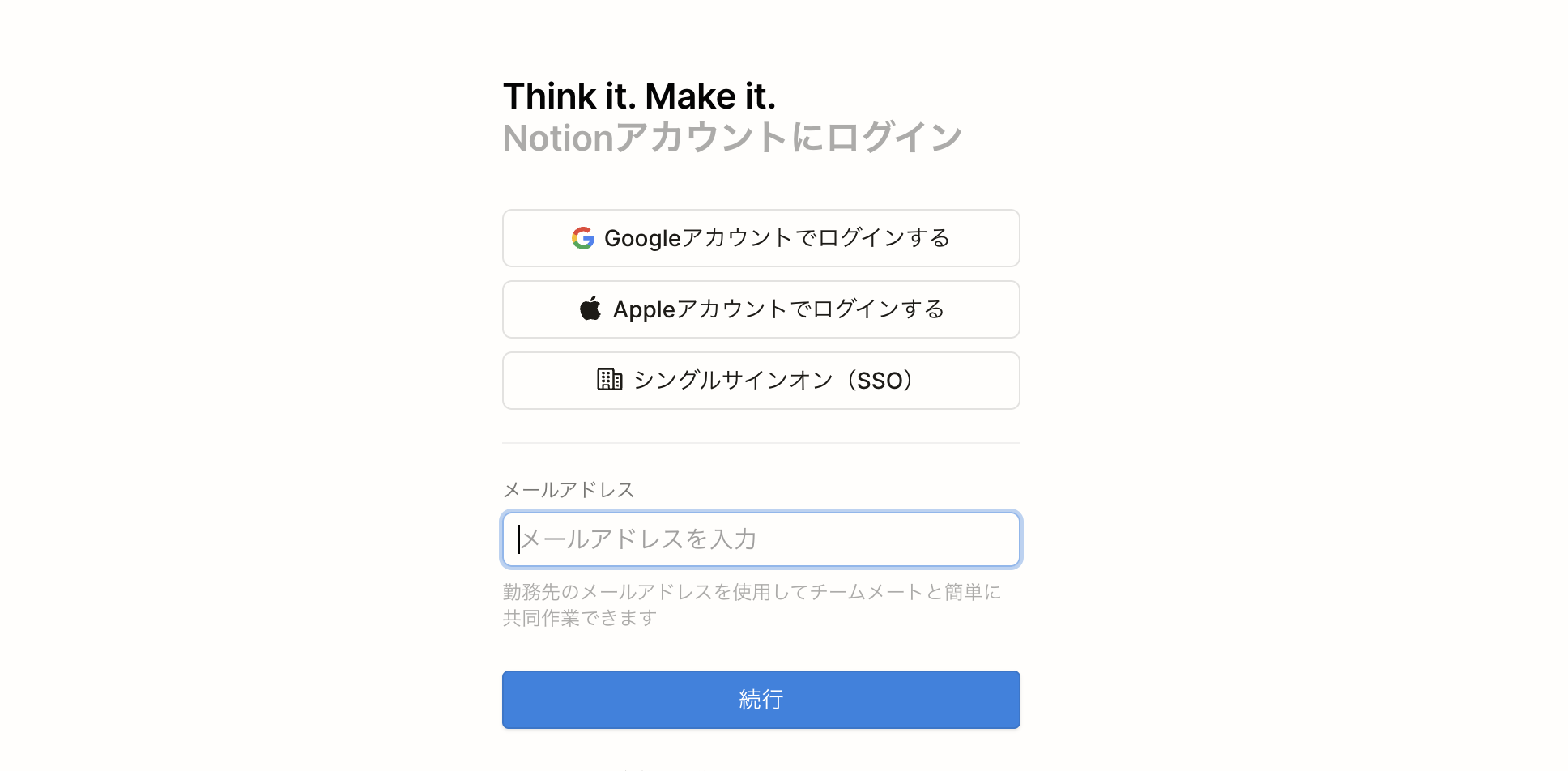
Task: Choose the Apple account login button
Action: pyautogui.click(x=761, y=309)
